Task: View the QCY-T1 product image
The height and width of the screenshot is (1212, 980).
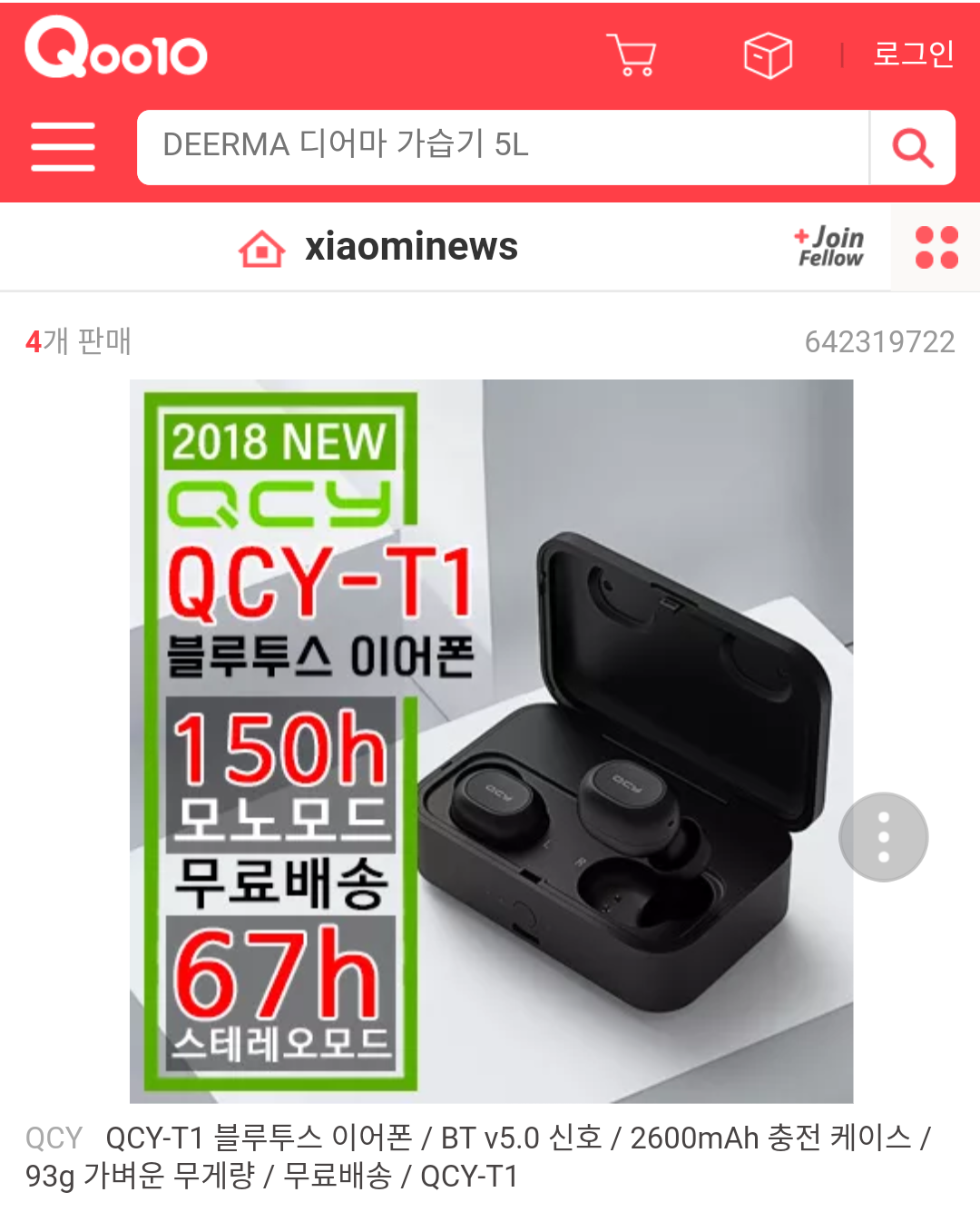Action: pyautogui.click(x=491, y=740)
